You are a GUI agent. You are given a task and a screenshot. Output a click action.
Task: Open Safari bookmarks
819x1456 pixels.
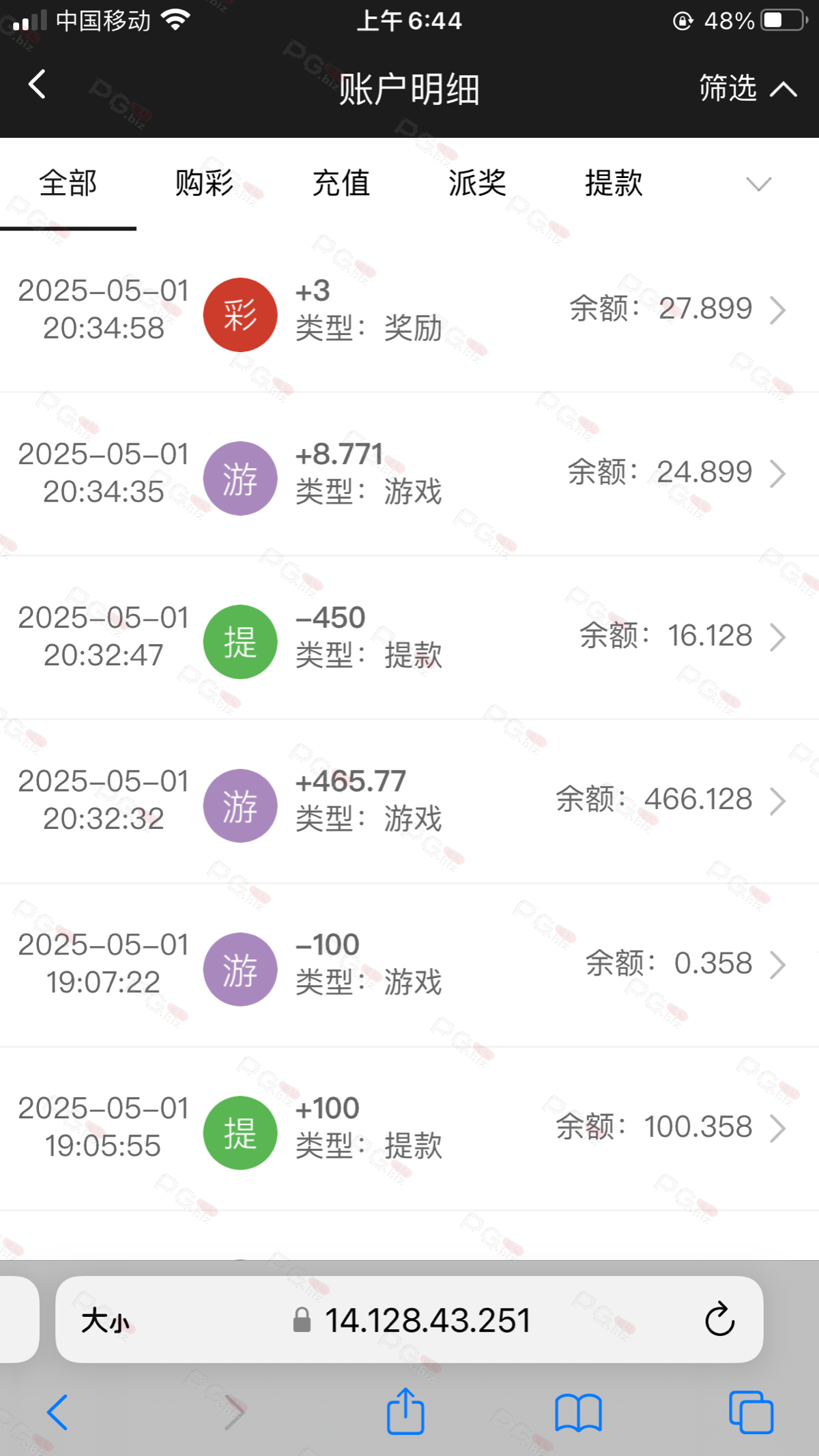pyautogui.click(x=578, y=1412)
